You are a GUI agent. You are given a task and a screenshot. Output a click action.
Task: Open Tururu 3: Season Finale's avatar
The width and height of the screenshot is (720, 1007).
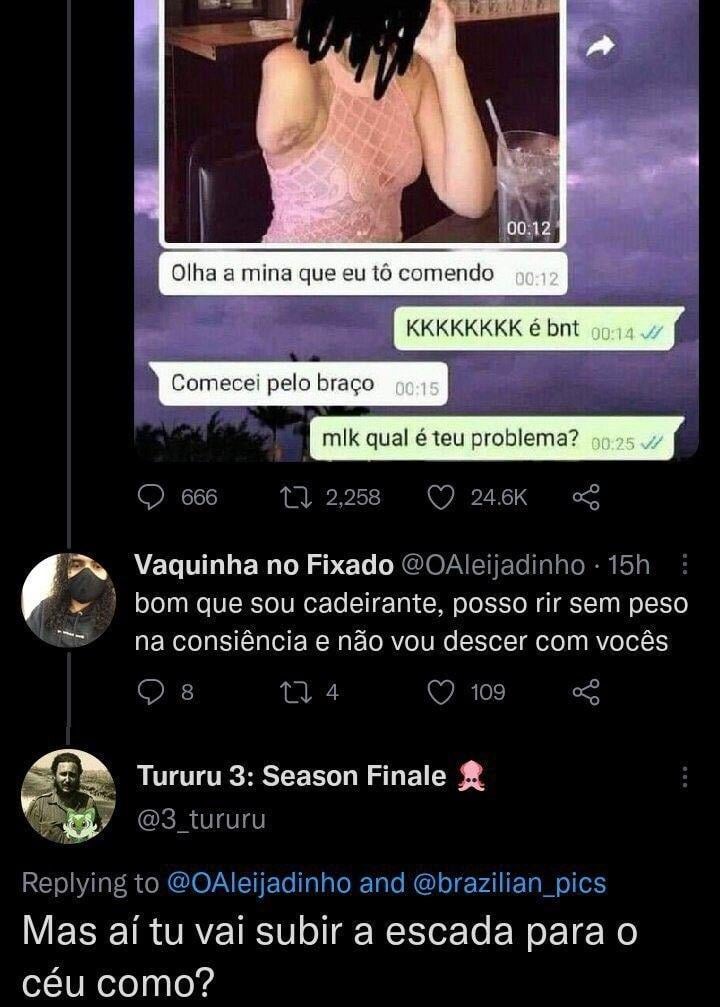(68, 796)
